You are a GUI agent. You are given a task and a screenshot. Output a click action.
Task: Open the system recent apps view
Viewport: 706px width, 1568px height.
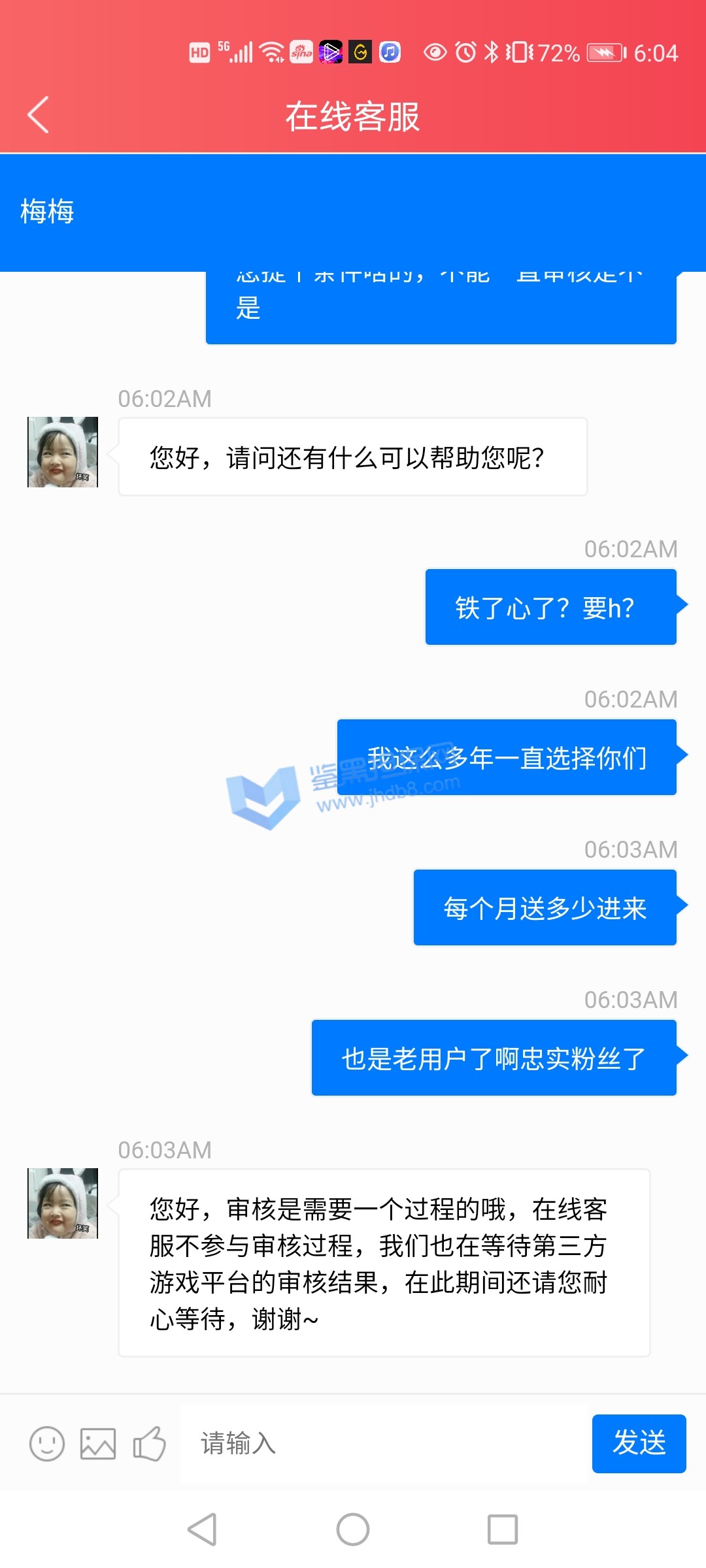pyautogui.click(x=503, y=1529)
